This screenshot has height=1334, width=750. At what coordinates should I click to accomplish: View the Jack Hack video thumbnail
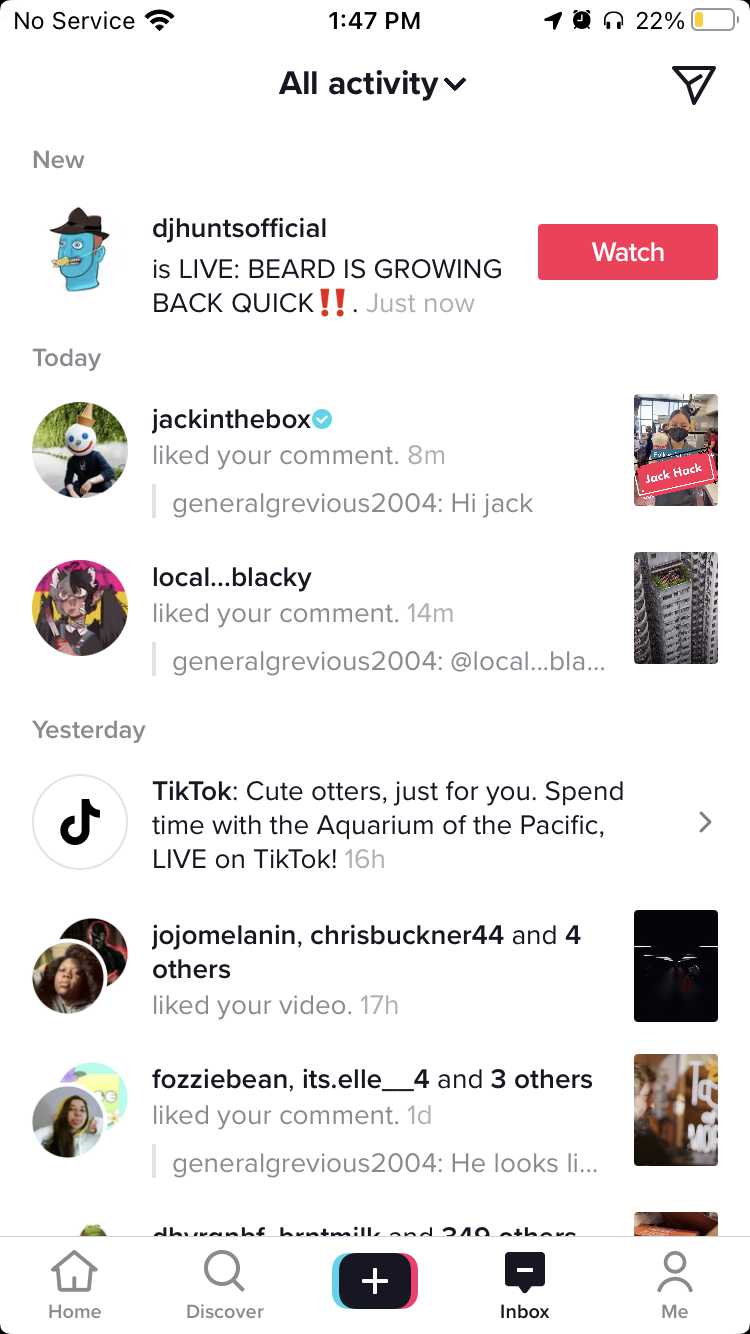(x=675, y=449)
